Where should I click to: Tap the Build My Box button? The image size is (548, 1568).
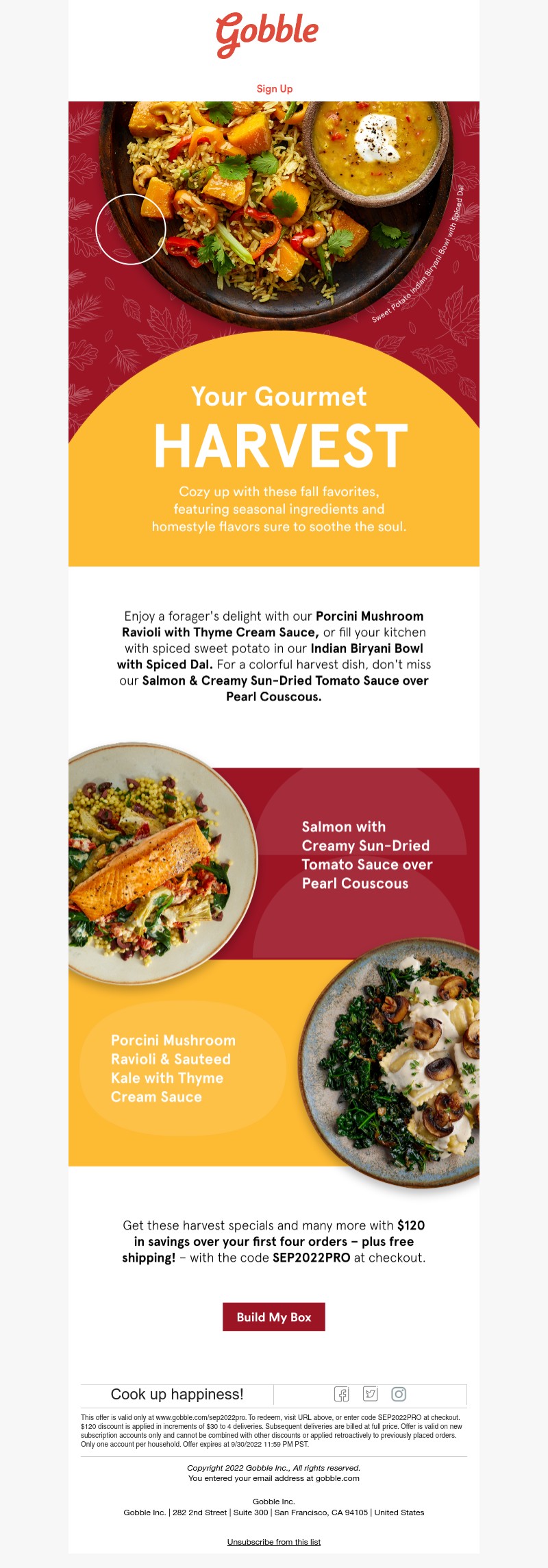274,1316
